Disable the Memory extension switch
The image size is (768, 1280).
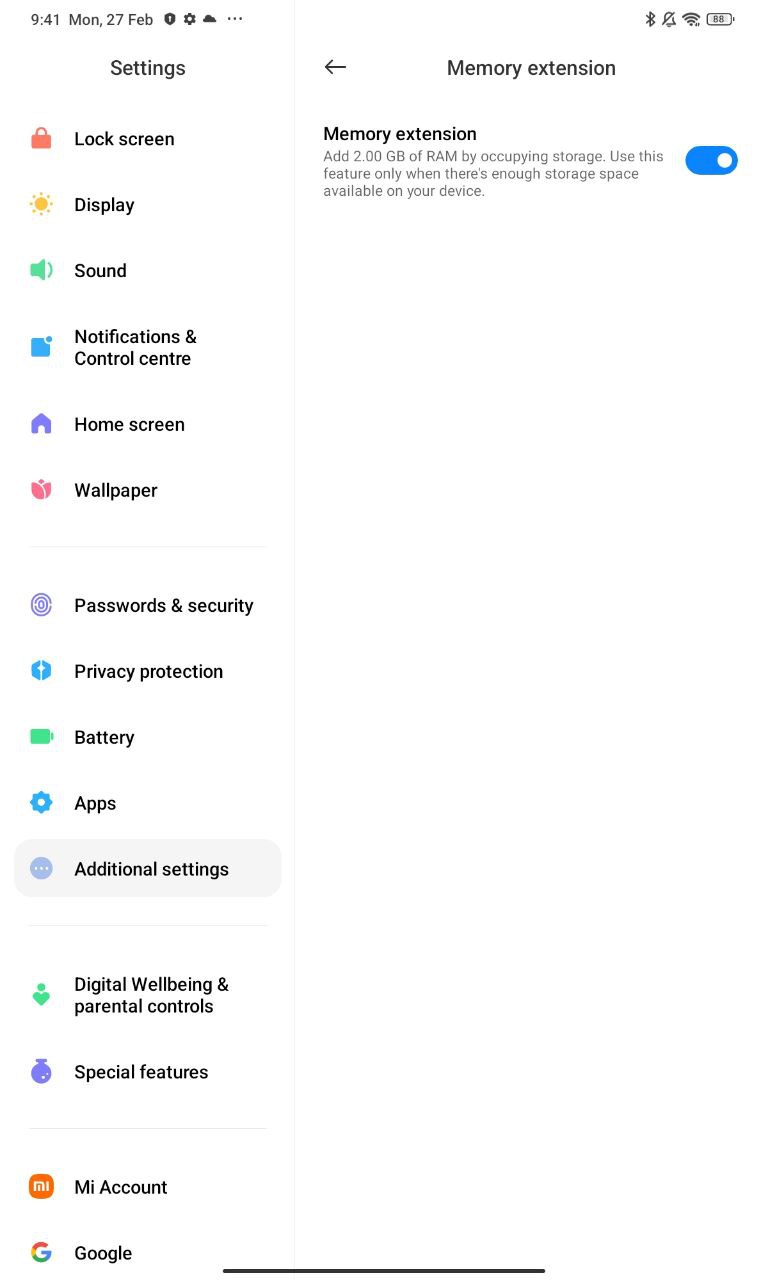click(x=711, y=160)
